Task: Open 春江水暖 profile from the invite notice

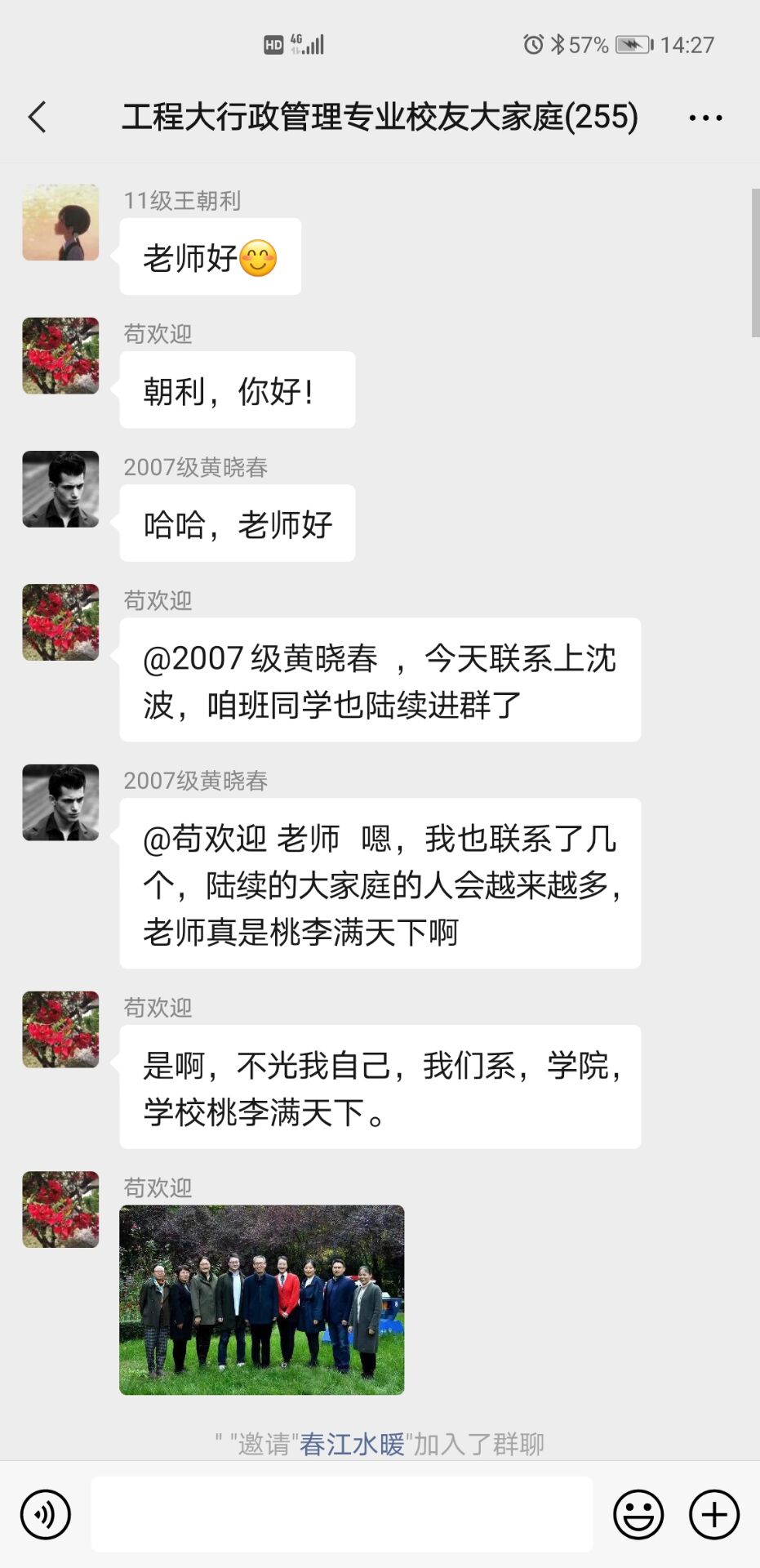Action: [352, 1444]
